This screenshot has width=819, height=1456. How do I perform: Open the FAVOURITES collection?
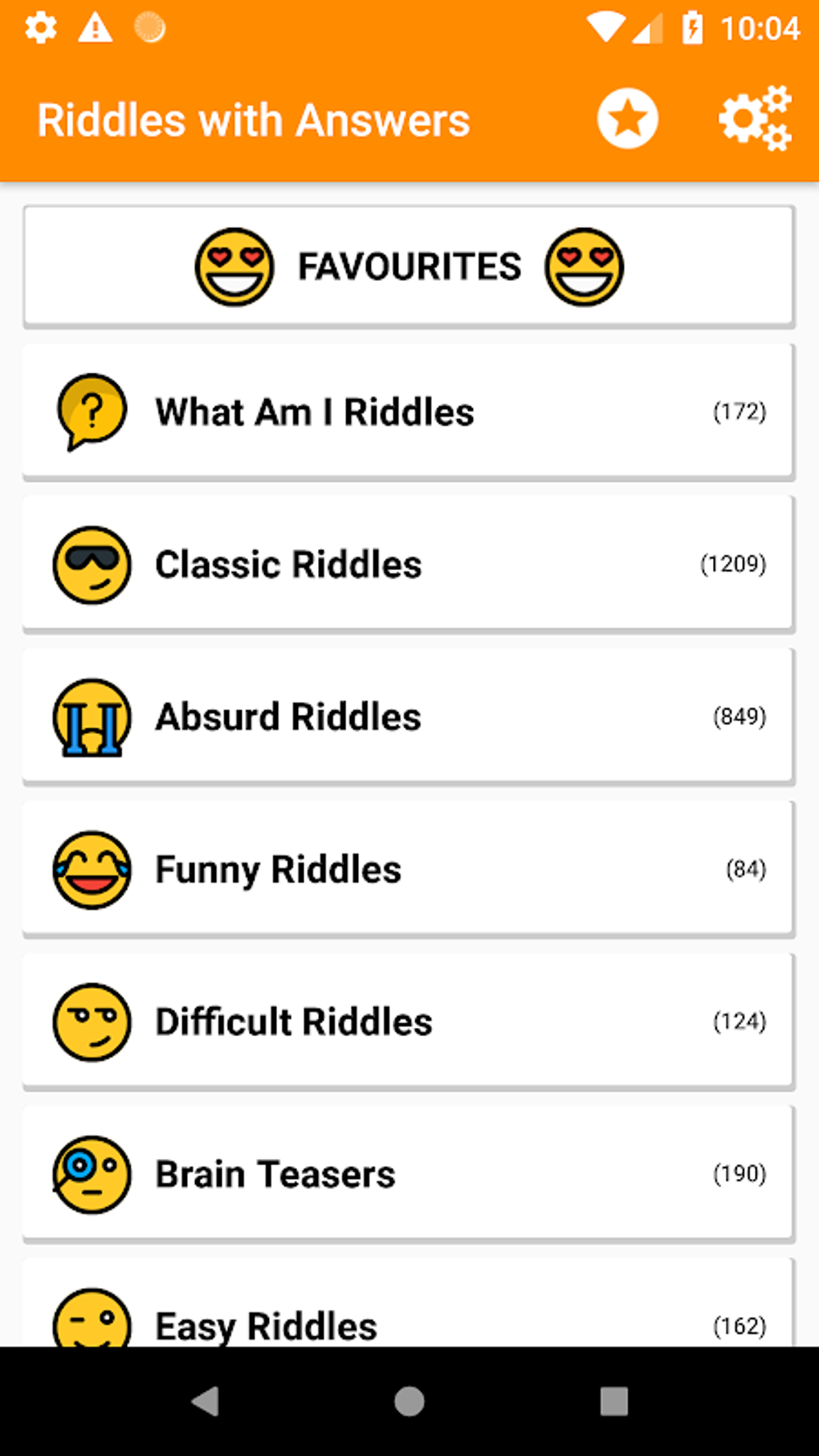point(408,266)
